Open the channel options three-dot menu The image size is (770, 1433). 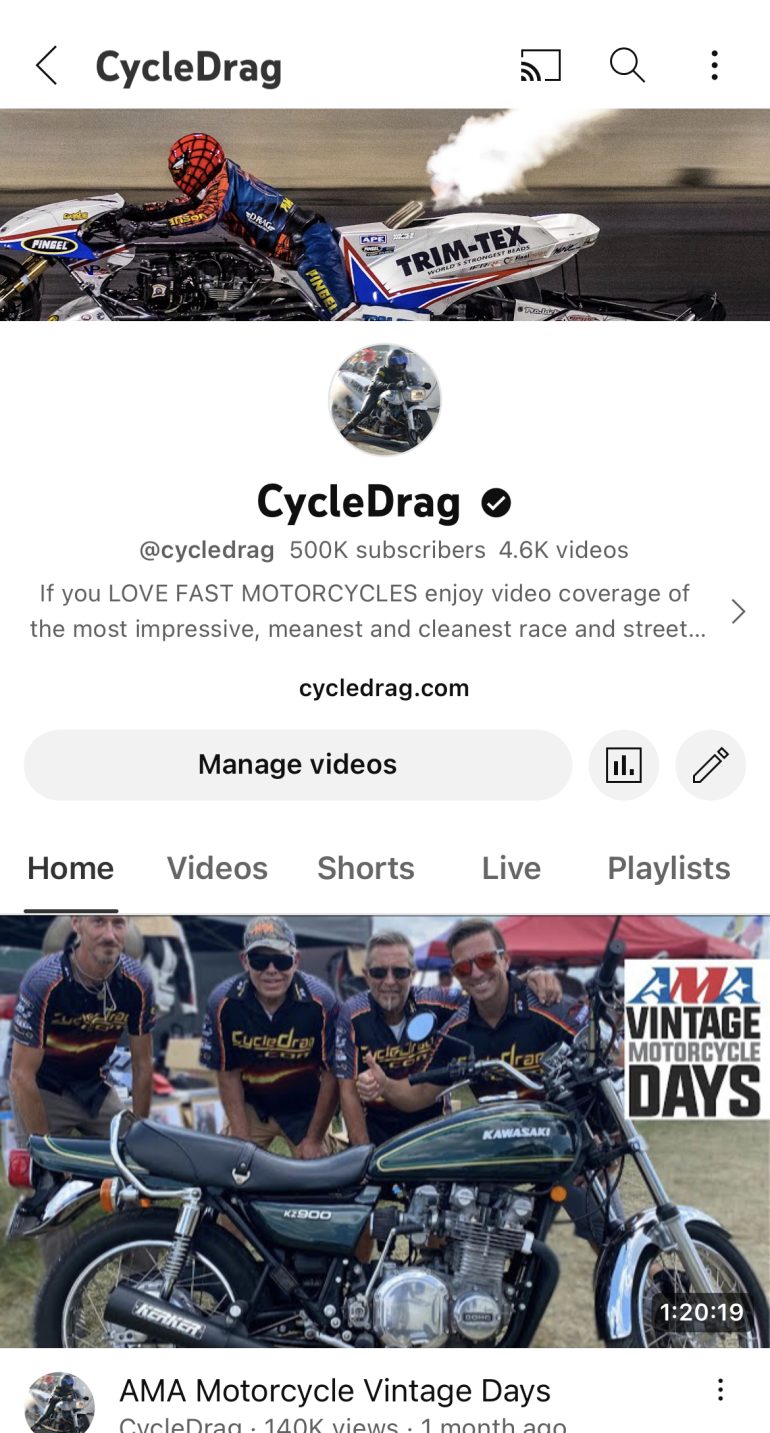pyautogui.click(x=714, y=64)
